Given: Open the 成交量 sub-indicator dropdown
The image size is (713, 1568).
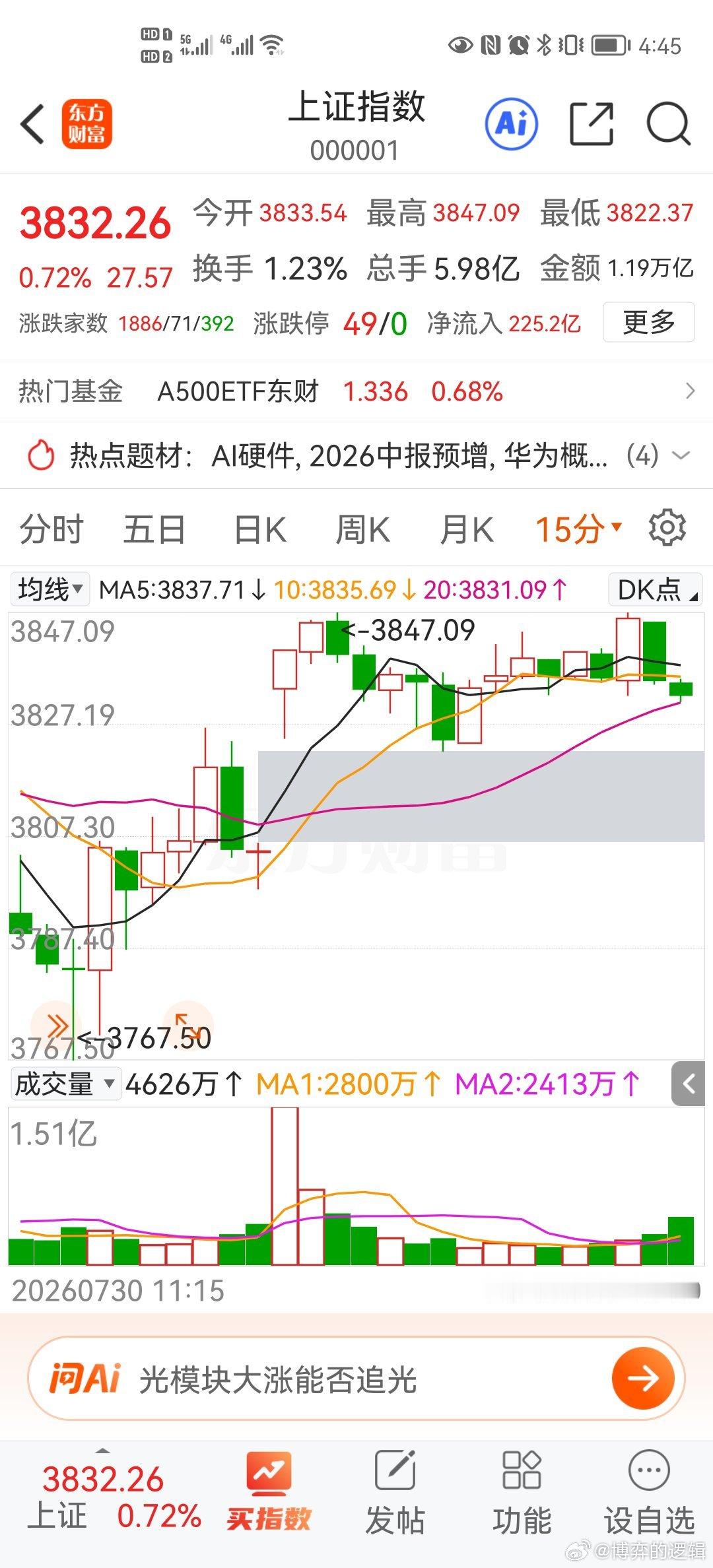Looking at the screenshot, I should click(65, 1084).
